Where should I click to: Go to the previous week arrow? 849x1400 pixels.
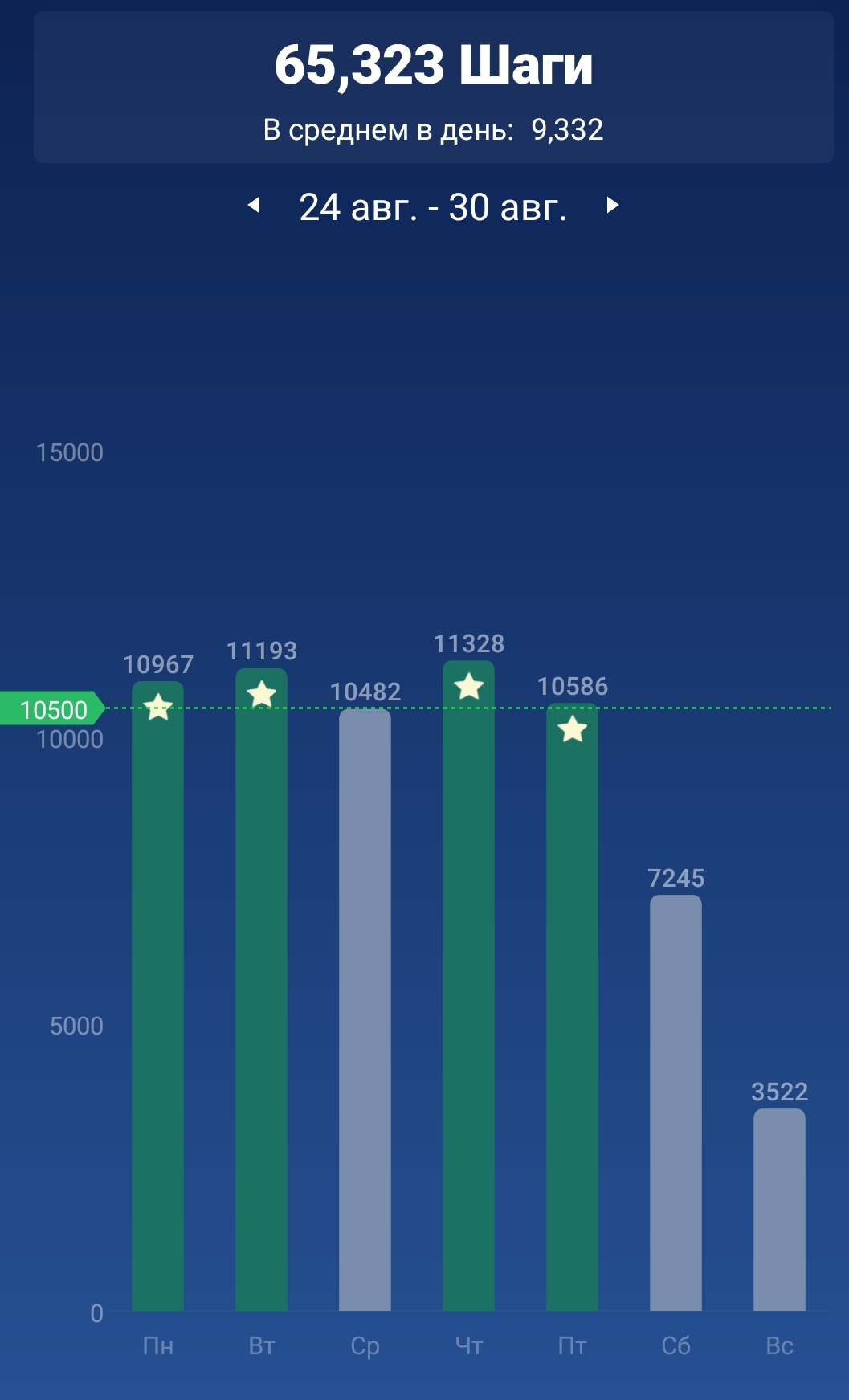[x=254, y=206]
